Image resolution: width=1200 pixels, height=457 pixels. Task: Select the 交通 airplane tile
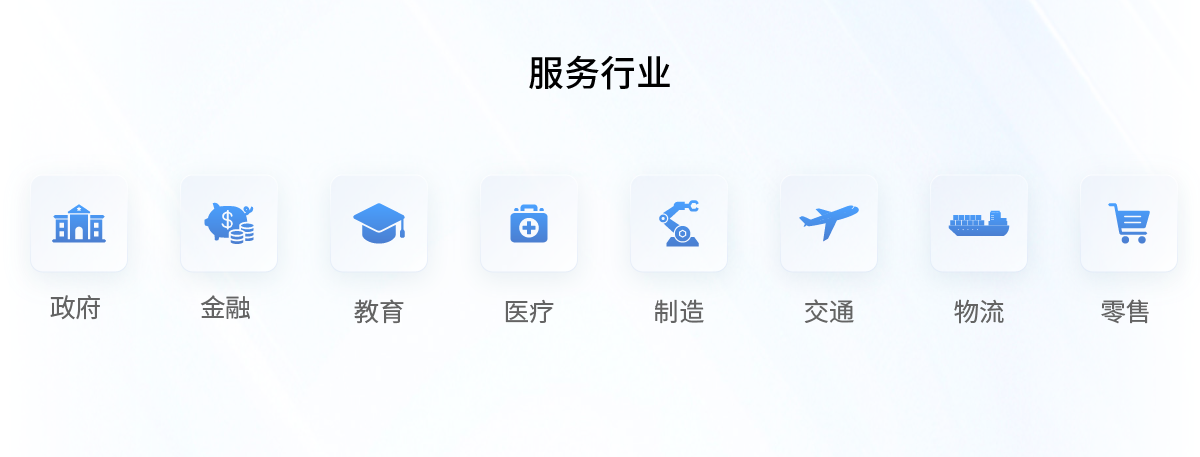click(x=829, y=223)
